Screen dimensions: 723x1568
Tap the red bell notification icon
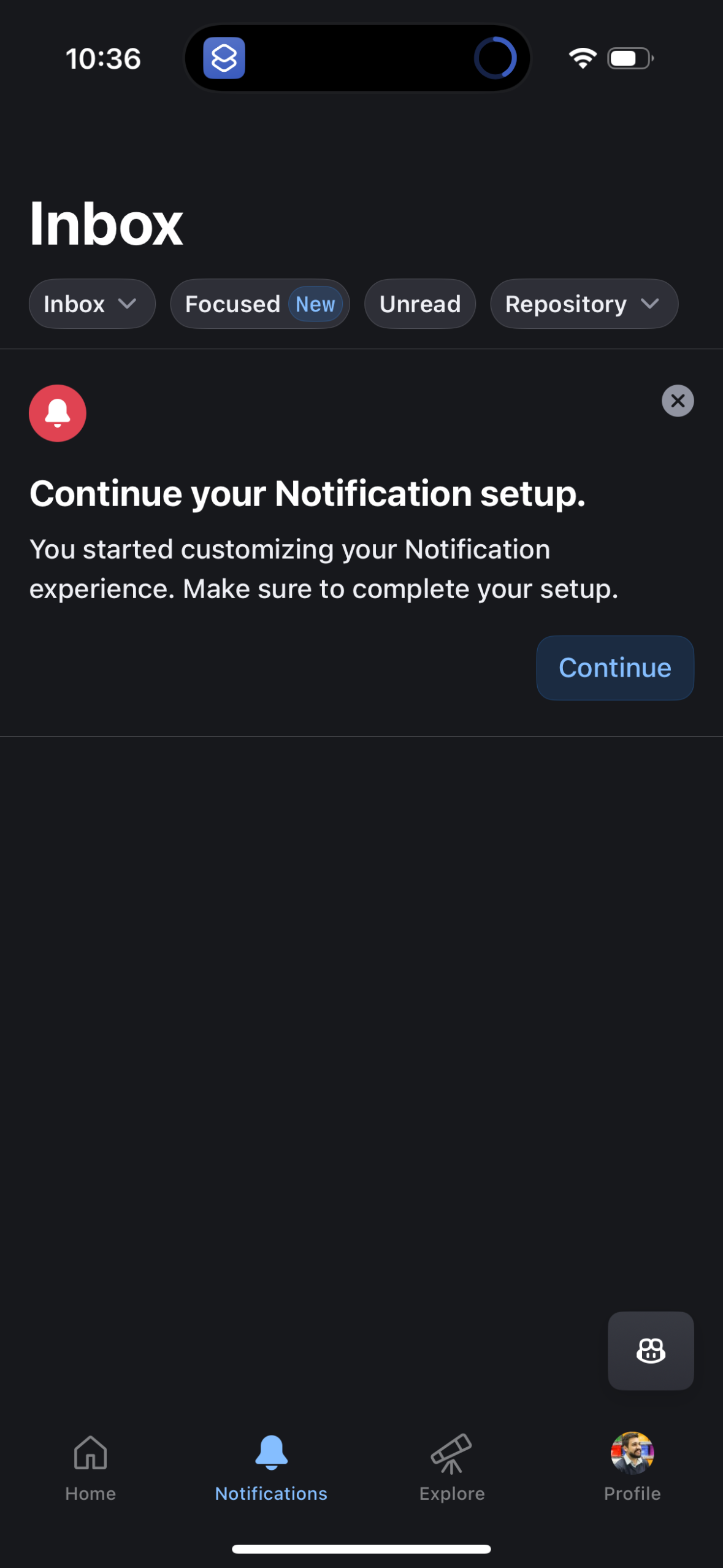tap(57, 413)
